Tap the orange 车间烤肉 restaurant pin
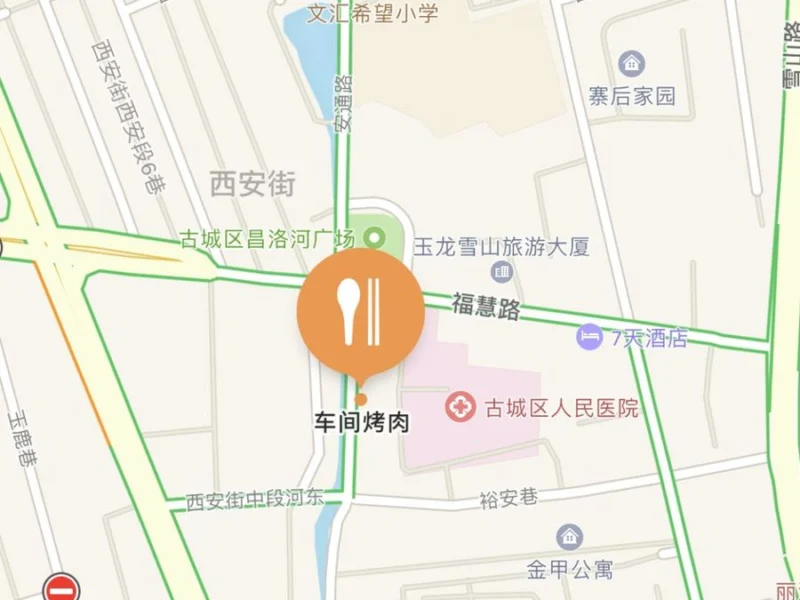 (360, 311)
